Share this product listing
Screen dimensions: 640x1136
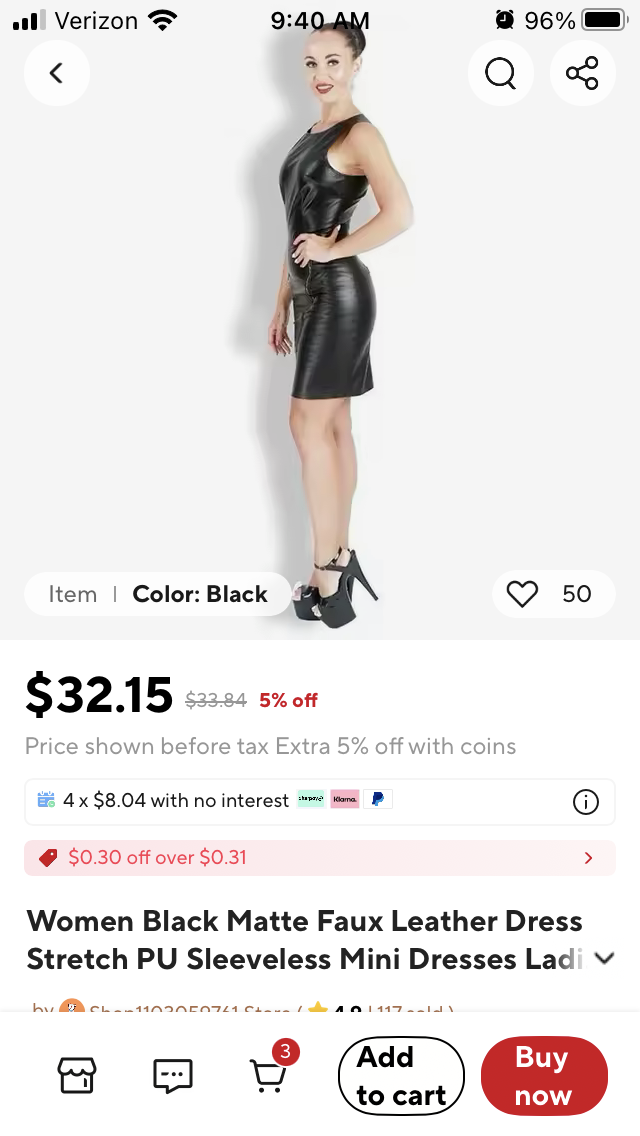(582, 73)
